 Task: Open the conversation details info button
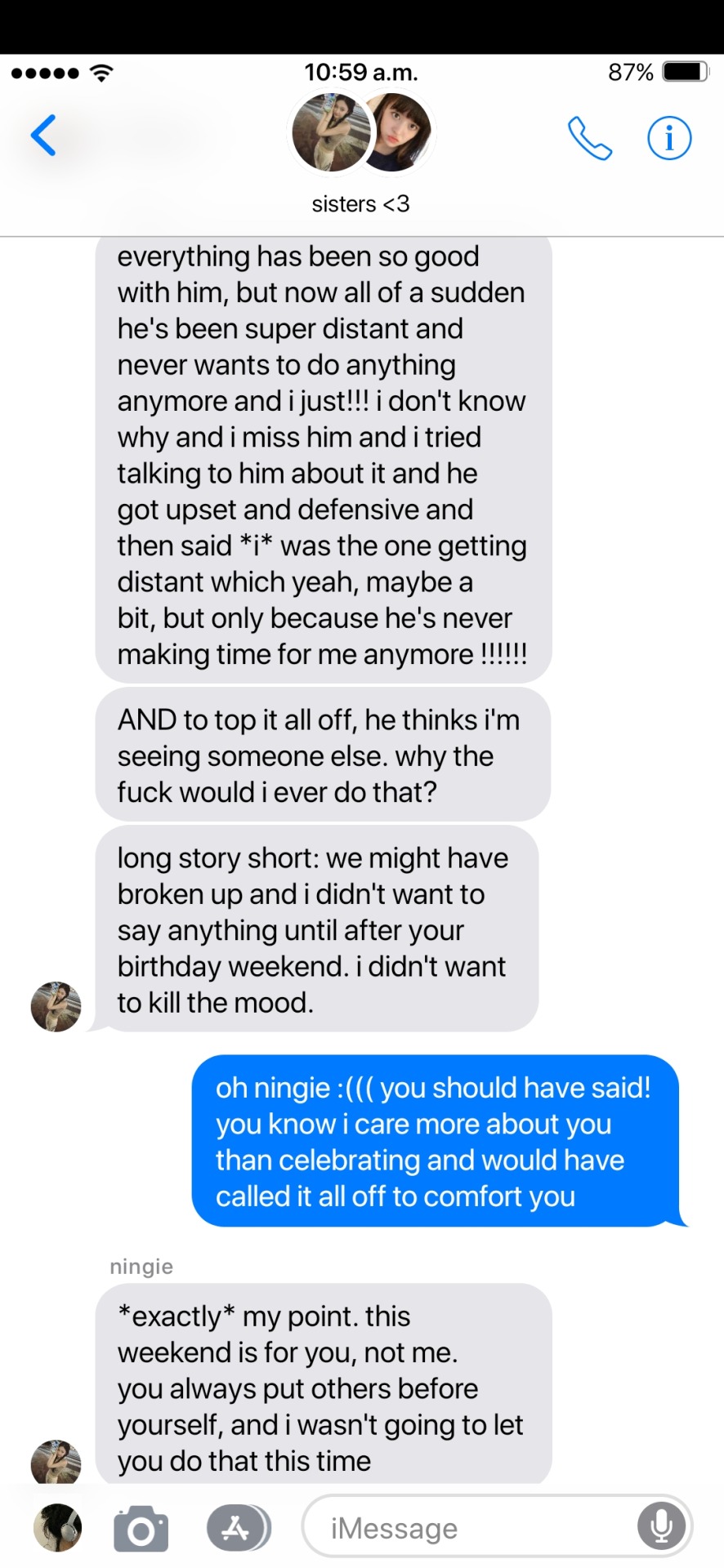(x=669, y=138)
